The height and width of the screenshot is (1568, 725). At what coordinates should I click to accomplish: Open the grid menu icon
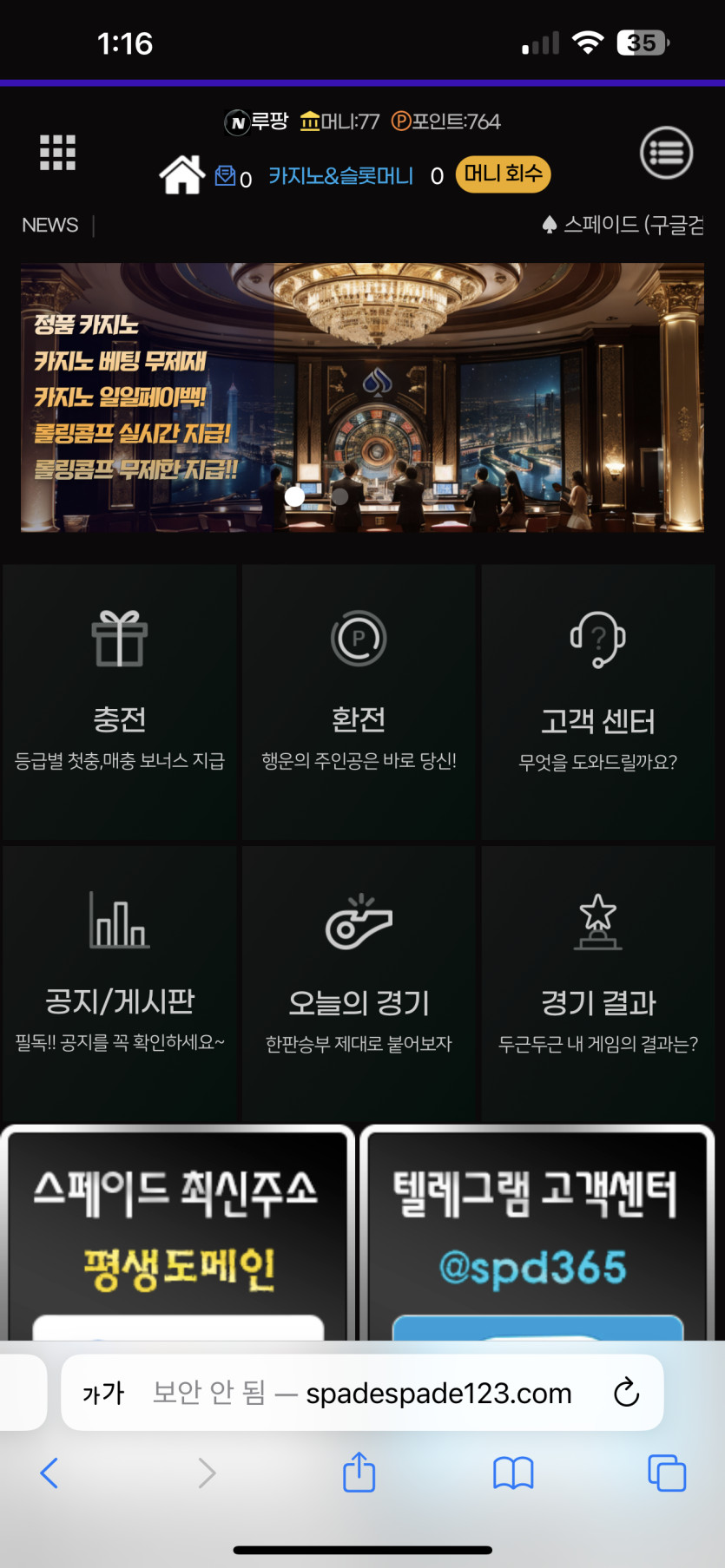(57, 154)
